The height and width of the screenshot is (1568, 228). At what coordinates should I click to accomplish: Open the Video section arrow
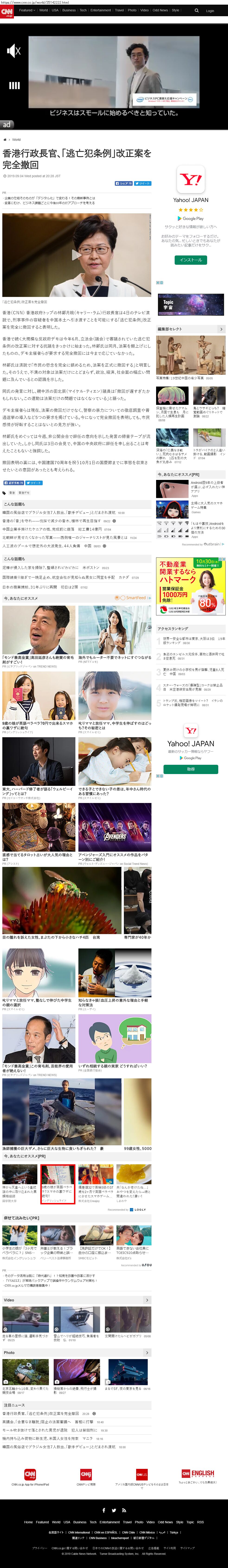[x=147, y=1300]
